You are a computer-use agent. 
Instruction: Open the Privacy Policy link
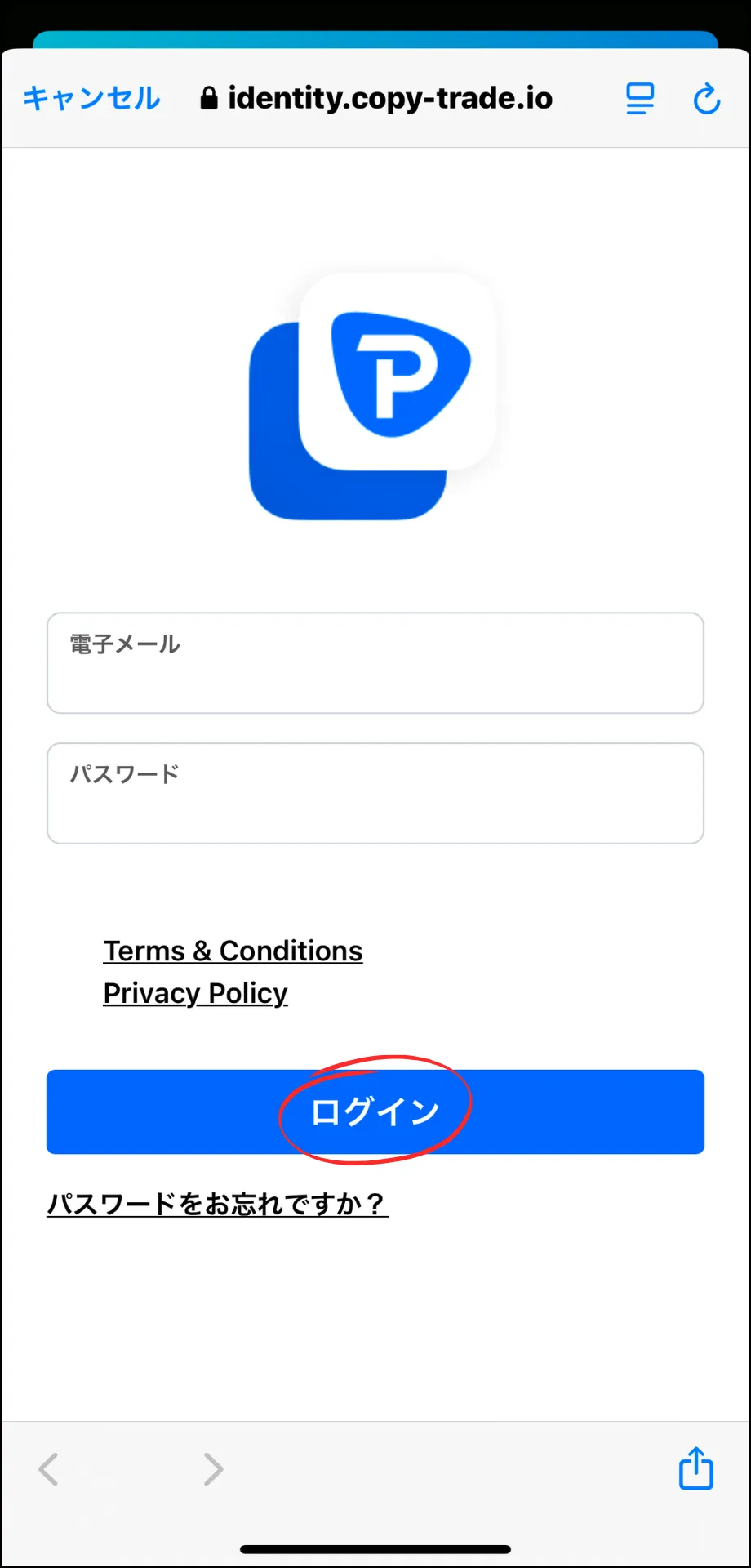pyautogui.click(x=195, y=993)
